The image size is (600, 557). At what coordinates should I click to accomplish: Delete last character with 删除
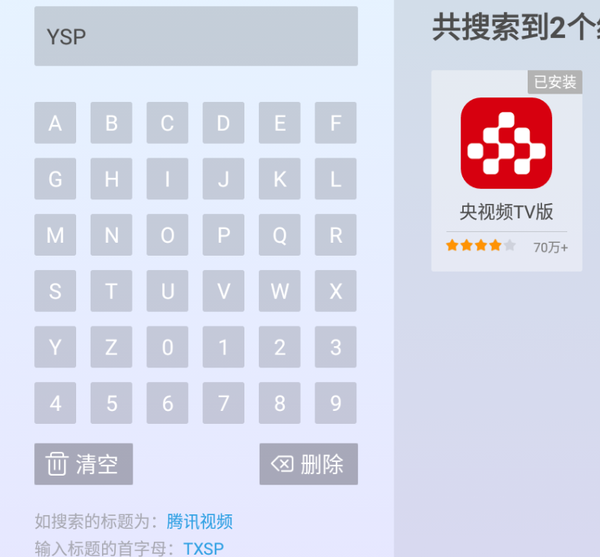pyautogui.click(x=308, y=464)
